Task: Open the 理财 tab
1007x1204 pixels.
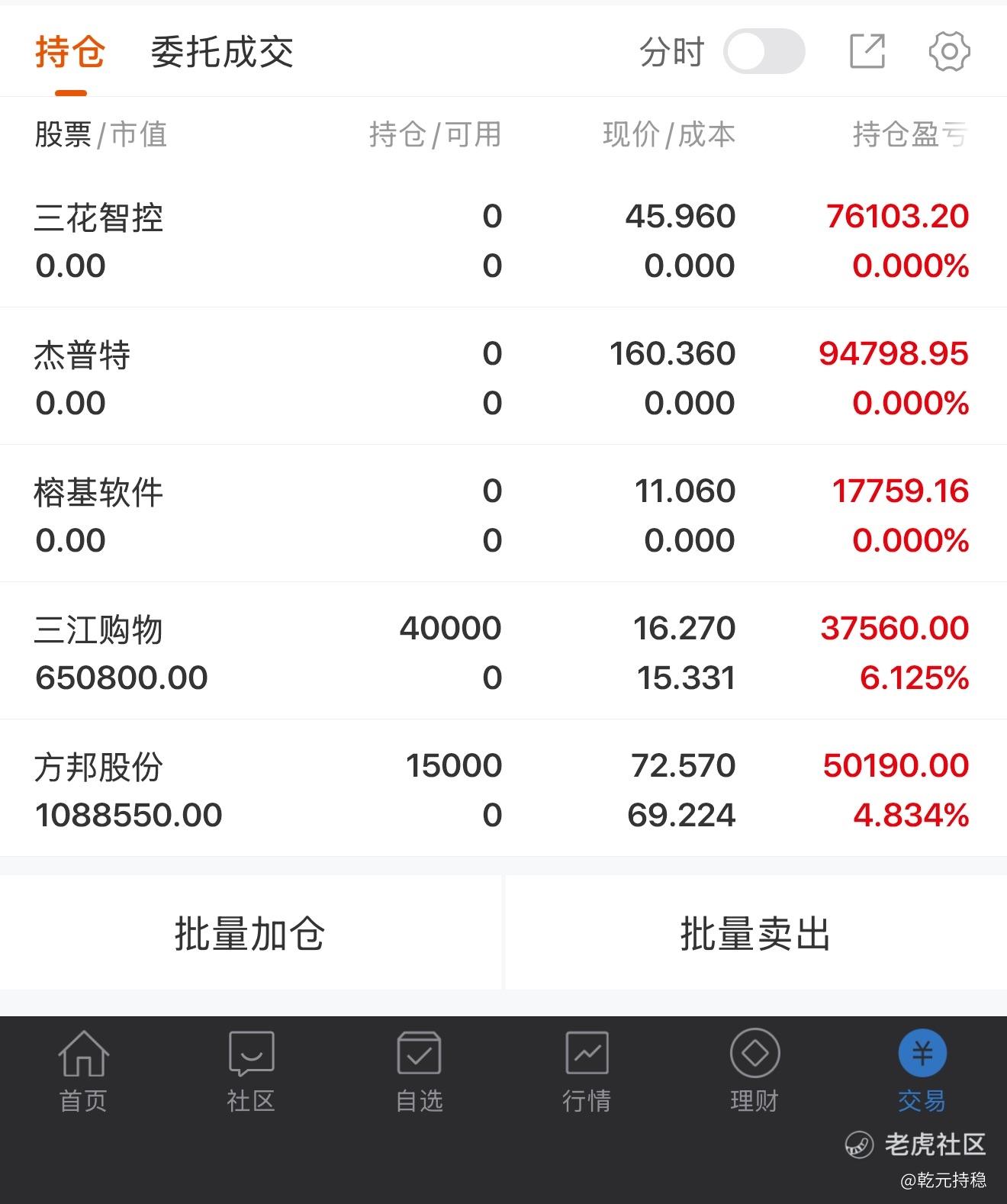Action: tap(754, 1070)
